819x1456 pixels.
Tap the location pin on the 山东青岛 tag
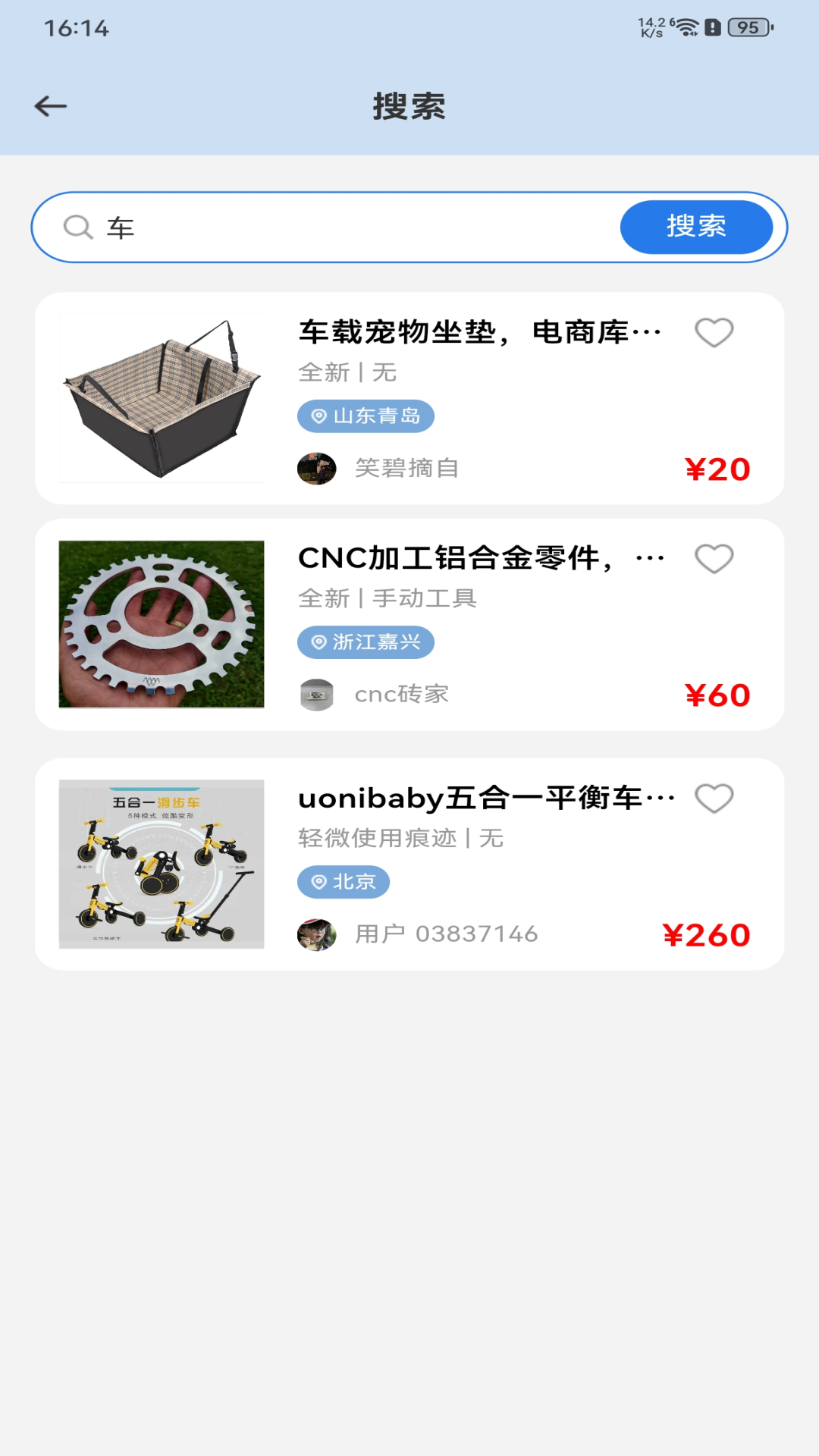[318, 416]
